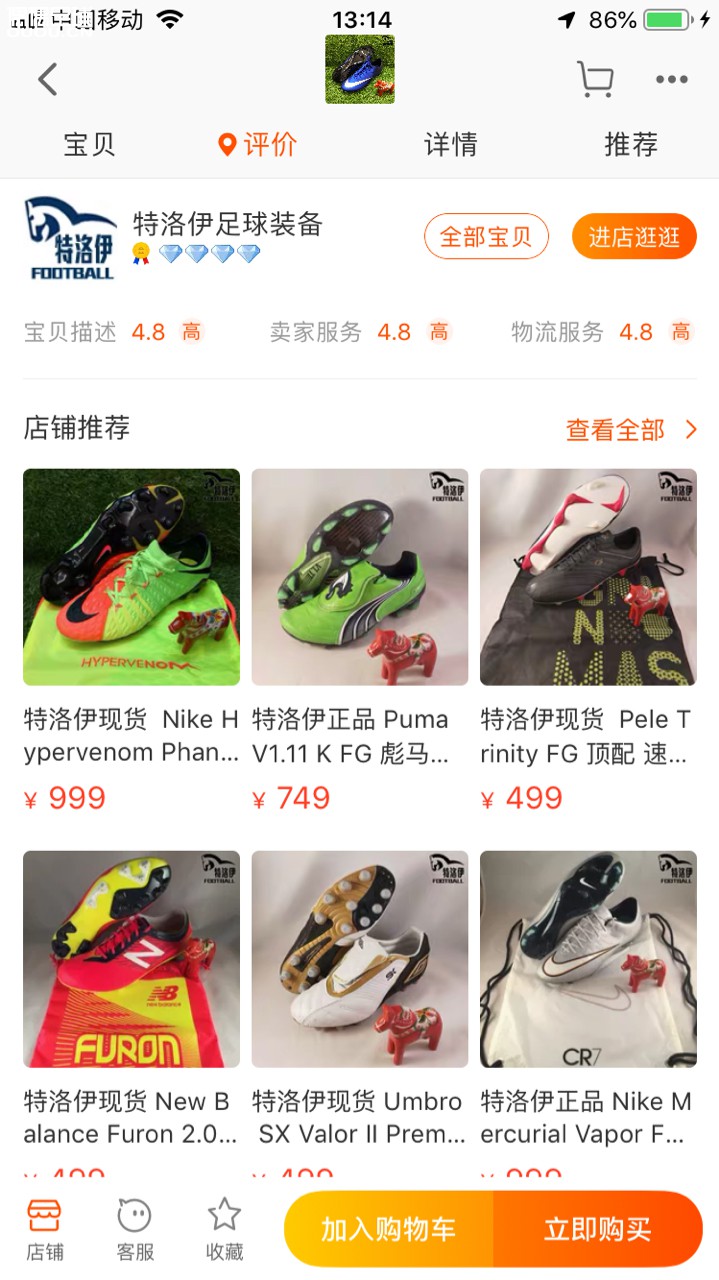
Task: Tap 收藏 to save this item
Action: point(224,1229)
